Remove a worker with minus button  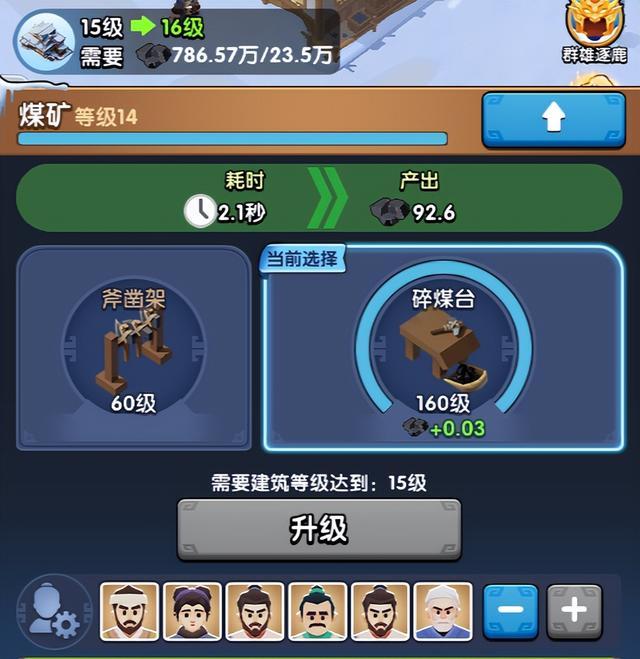click(511, 611)
